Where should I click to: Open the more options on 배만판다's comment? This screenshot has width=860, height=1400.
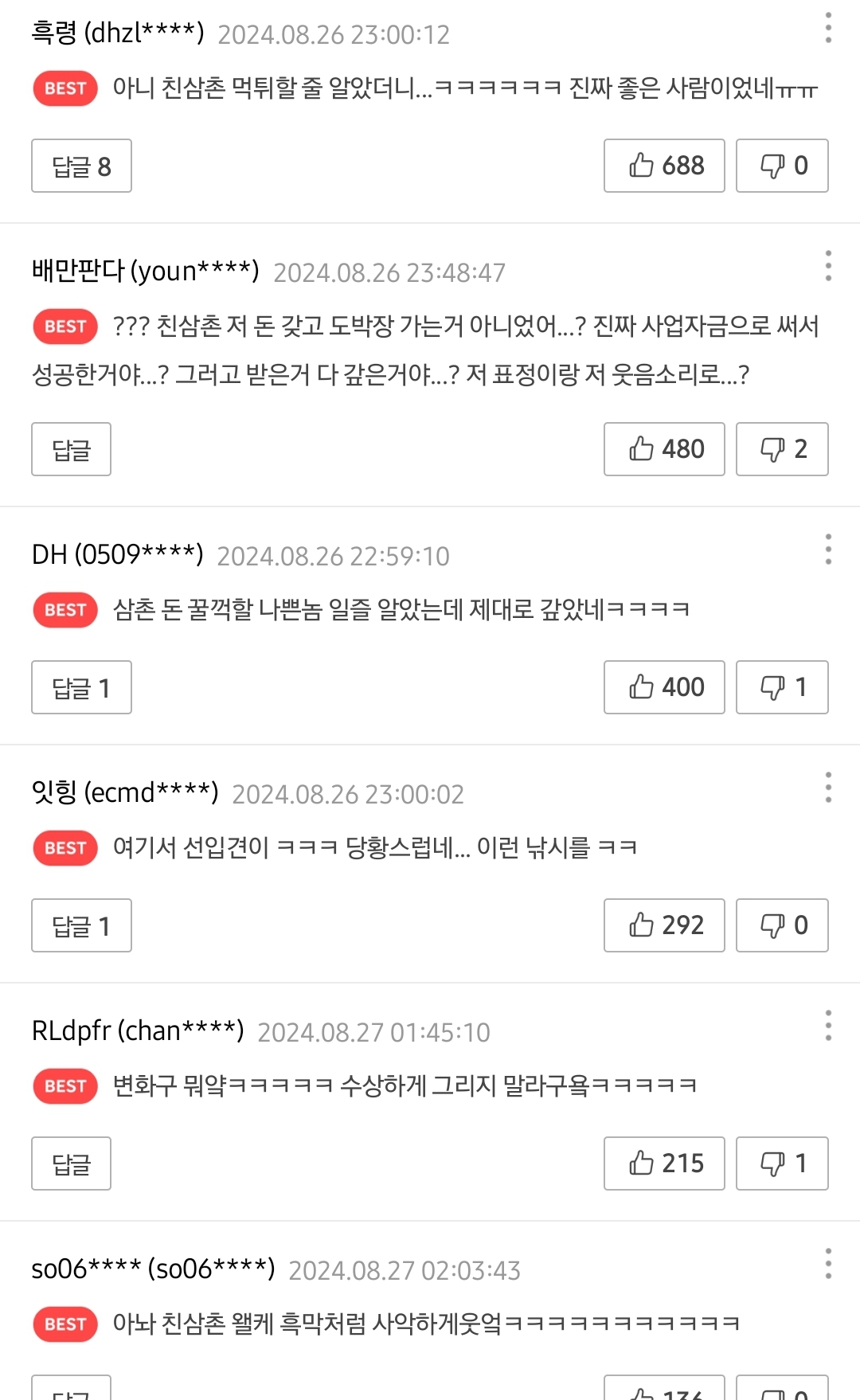click(828, 266)
